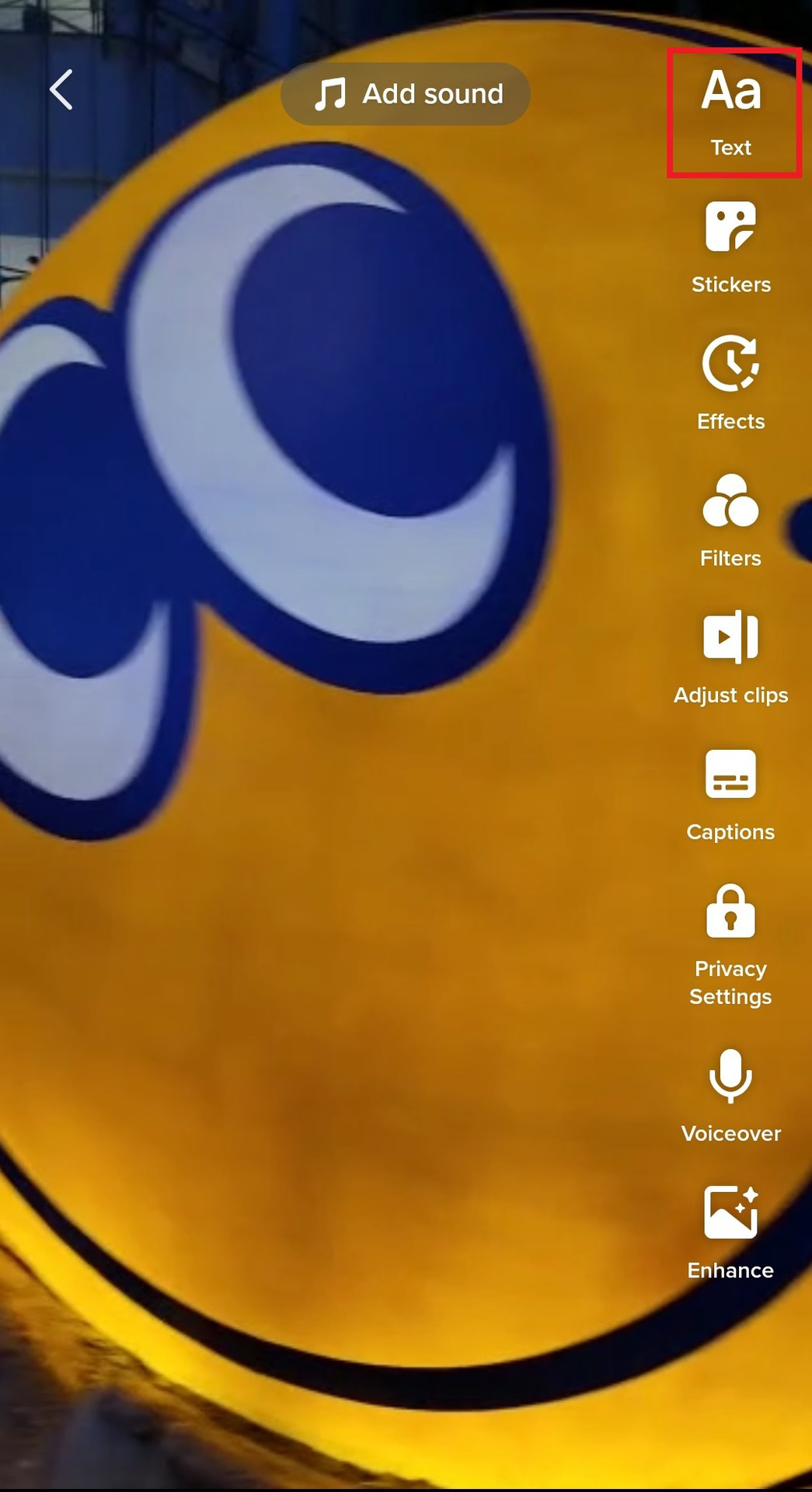Open the Text tool
Viewport: 812px width, 1492px height.
coord(731,111)
